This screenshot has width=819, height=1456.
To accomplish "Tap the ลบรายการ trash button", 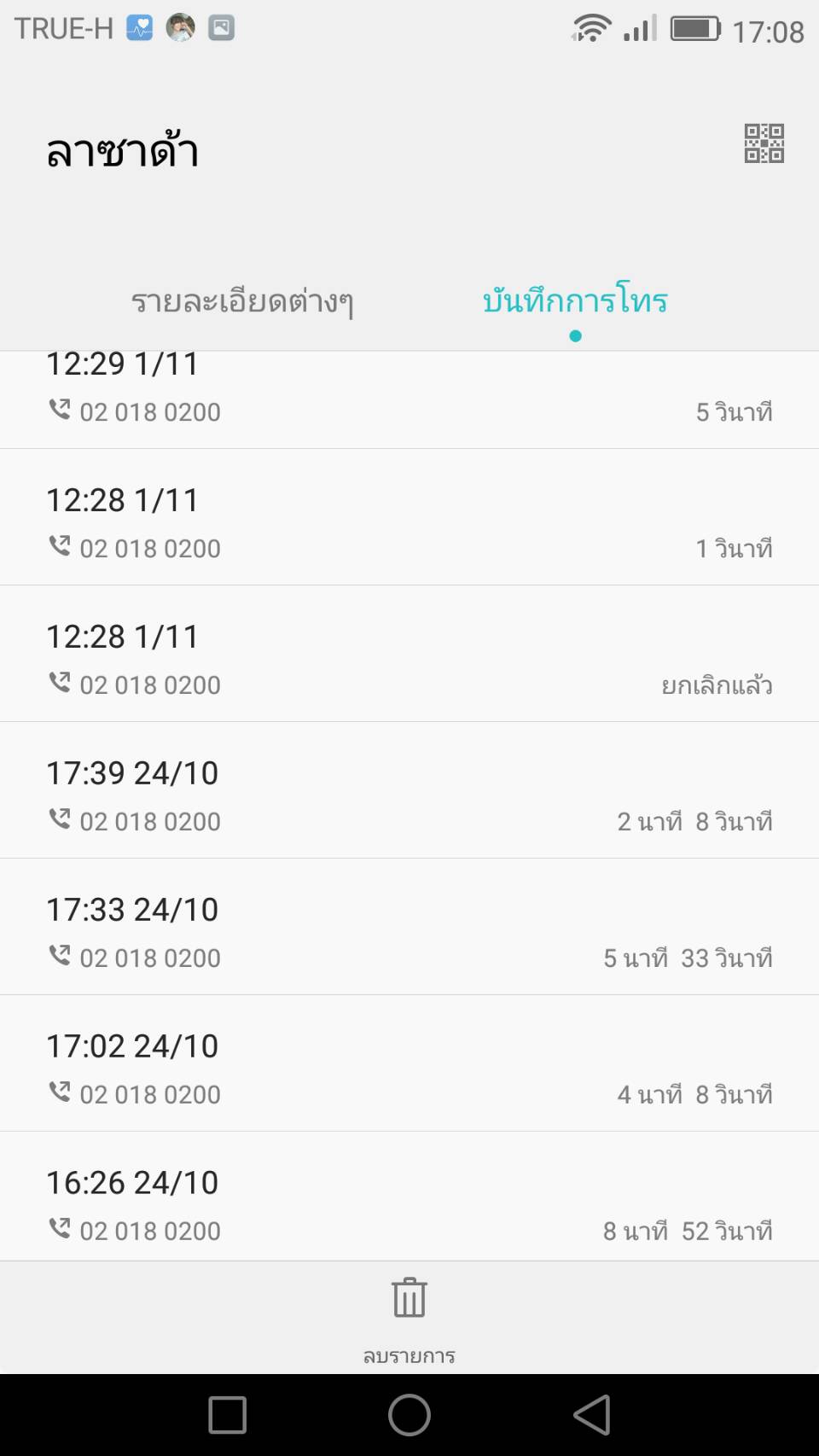I will coord(409,1315).
